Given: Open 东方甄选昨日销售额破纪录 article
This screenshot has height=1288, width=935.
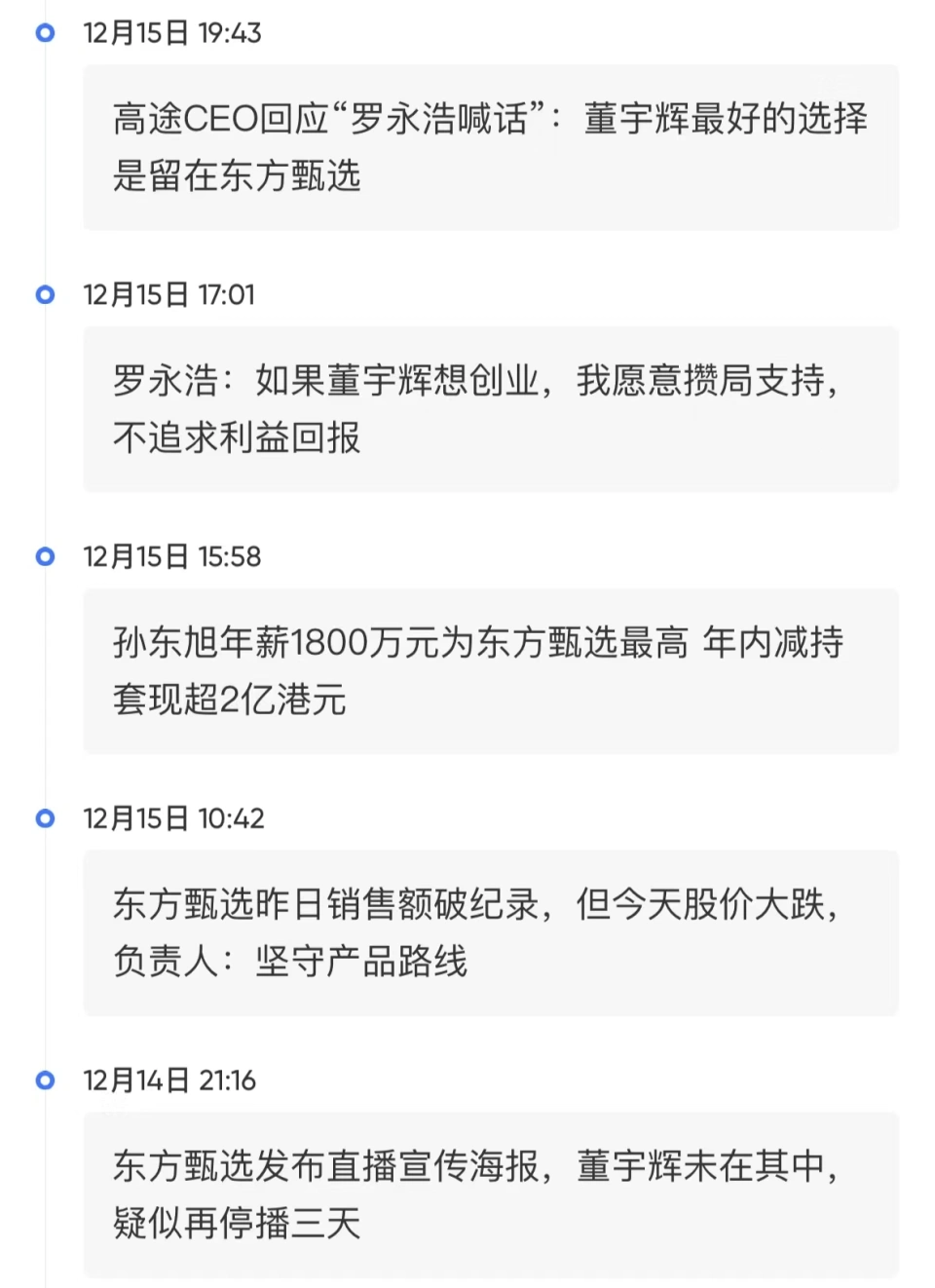Looking at the screenshot, I should pyautogui.click(x=490, y=932).
